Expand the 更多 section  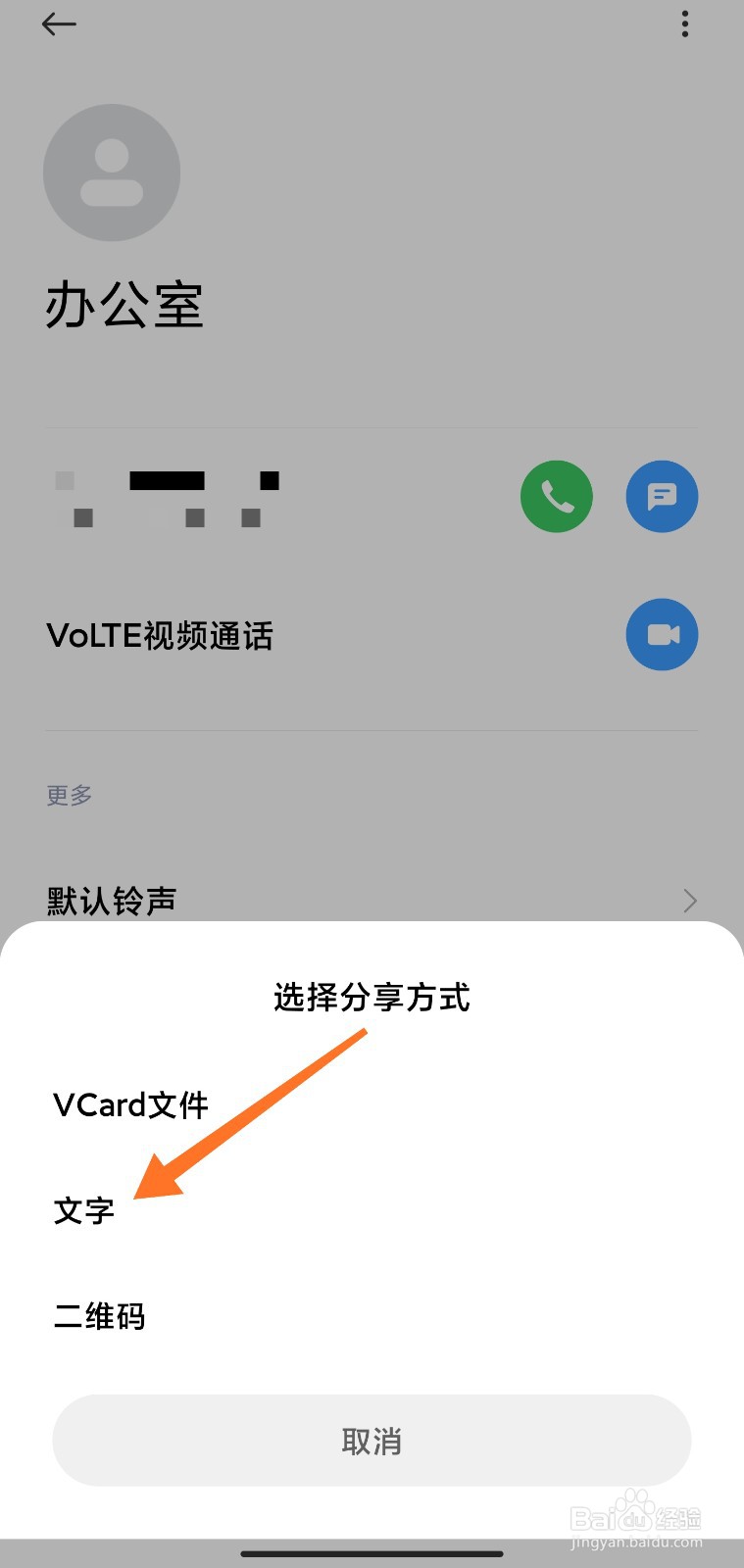coord(68,795)
